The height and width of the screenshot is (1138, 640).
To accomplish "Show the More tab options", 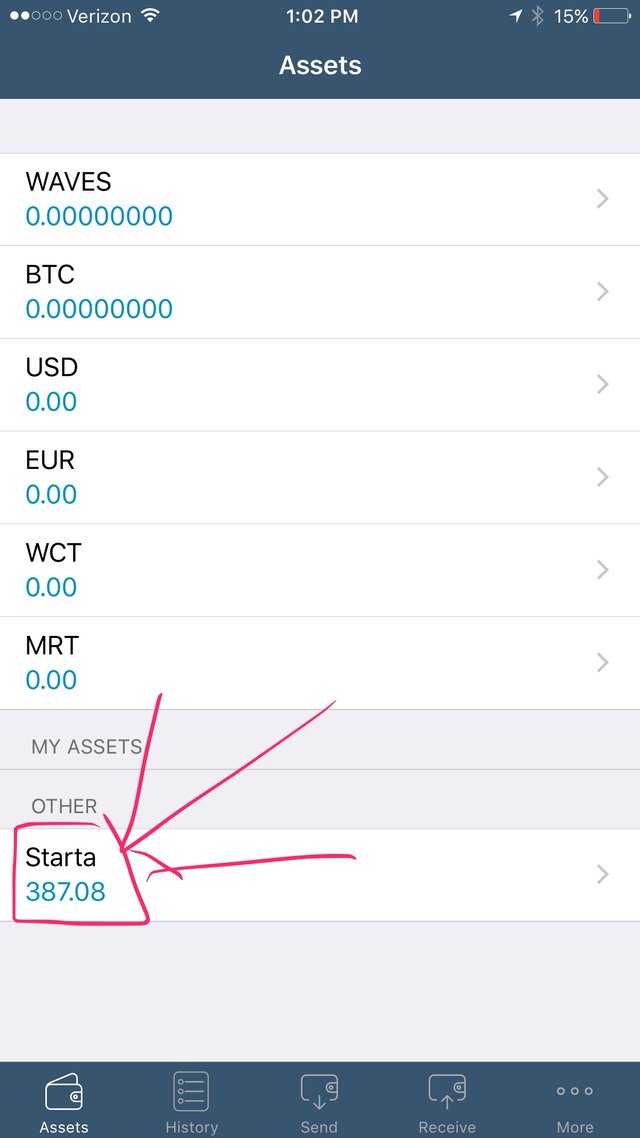I will [575, 1102].
